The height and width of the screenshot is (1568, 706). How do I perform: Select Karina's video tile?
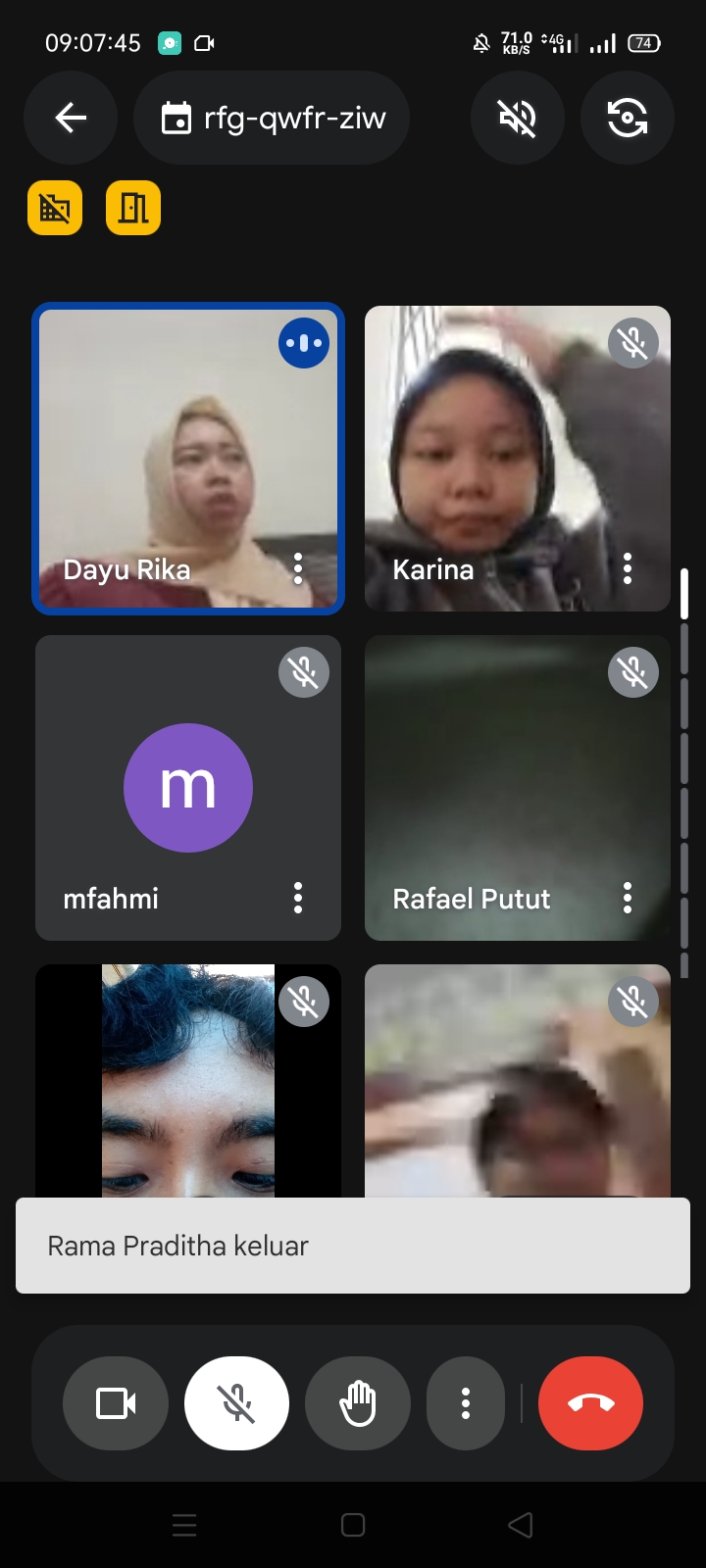518,459
